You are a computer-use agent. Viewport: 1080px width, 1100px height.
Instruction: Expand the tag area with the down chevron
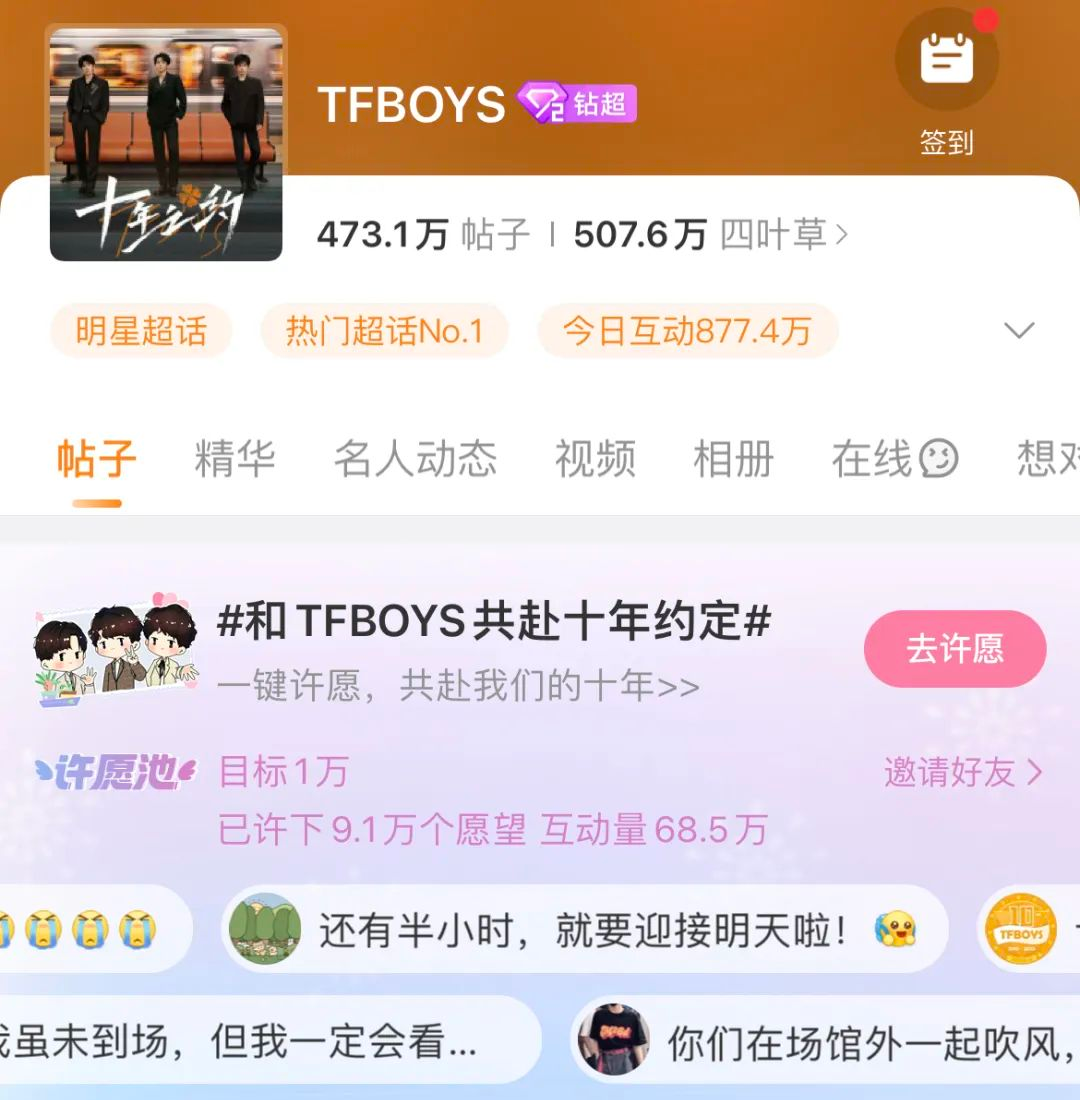click(1018, 330)
